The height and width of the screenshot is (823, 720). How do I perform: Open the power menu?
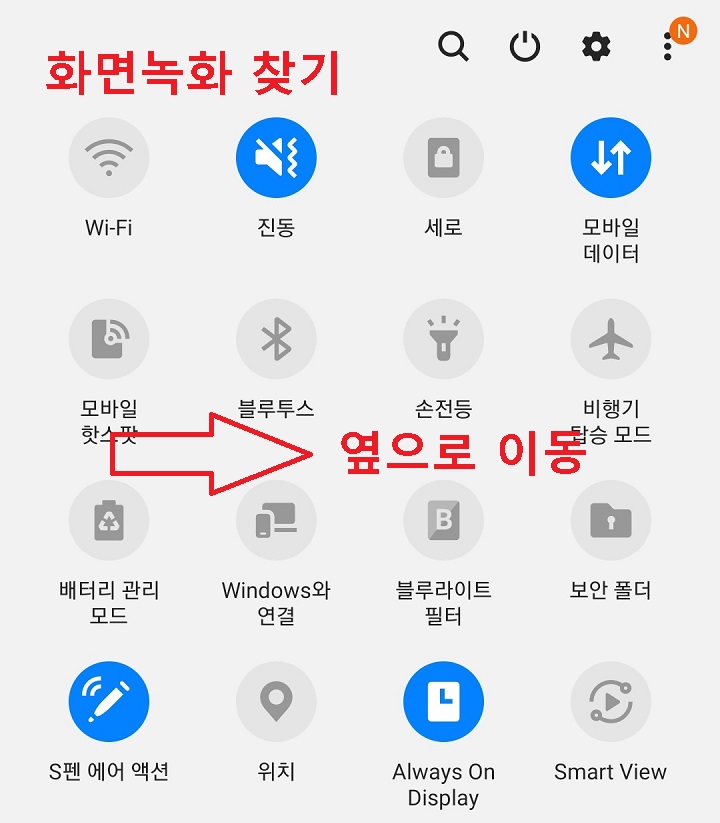point(524,48)
